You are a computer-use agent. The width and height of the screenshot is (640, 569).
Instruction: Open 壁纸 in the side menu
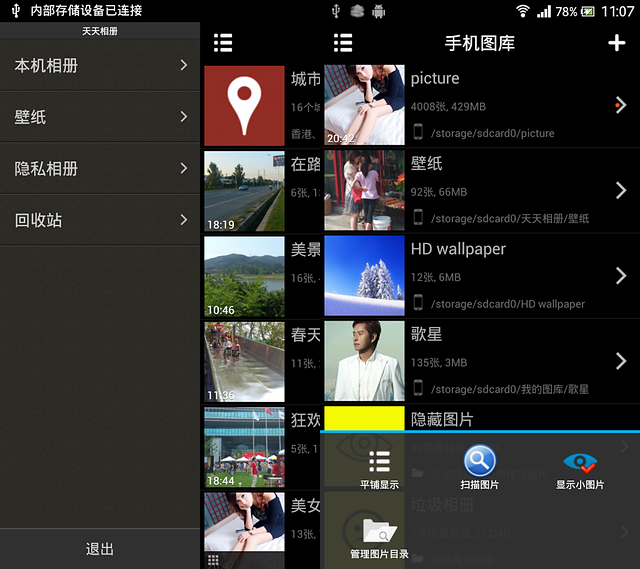(100, 117)
